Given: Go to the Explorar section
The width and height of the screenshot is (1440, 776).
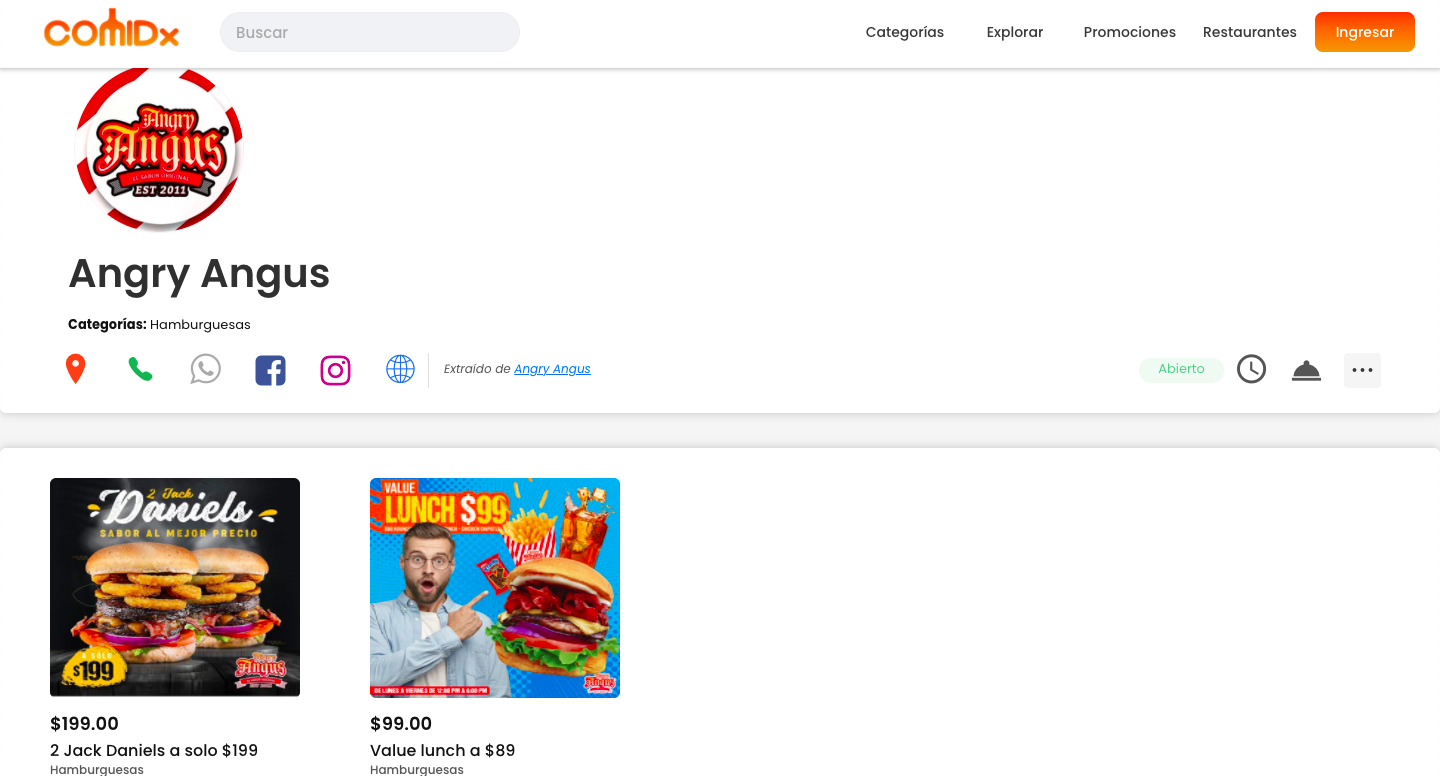Looking at the screenshot, I should coord(1014,32).
